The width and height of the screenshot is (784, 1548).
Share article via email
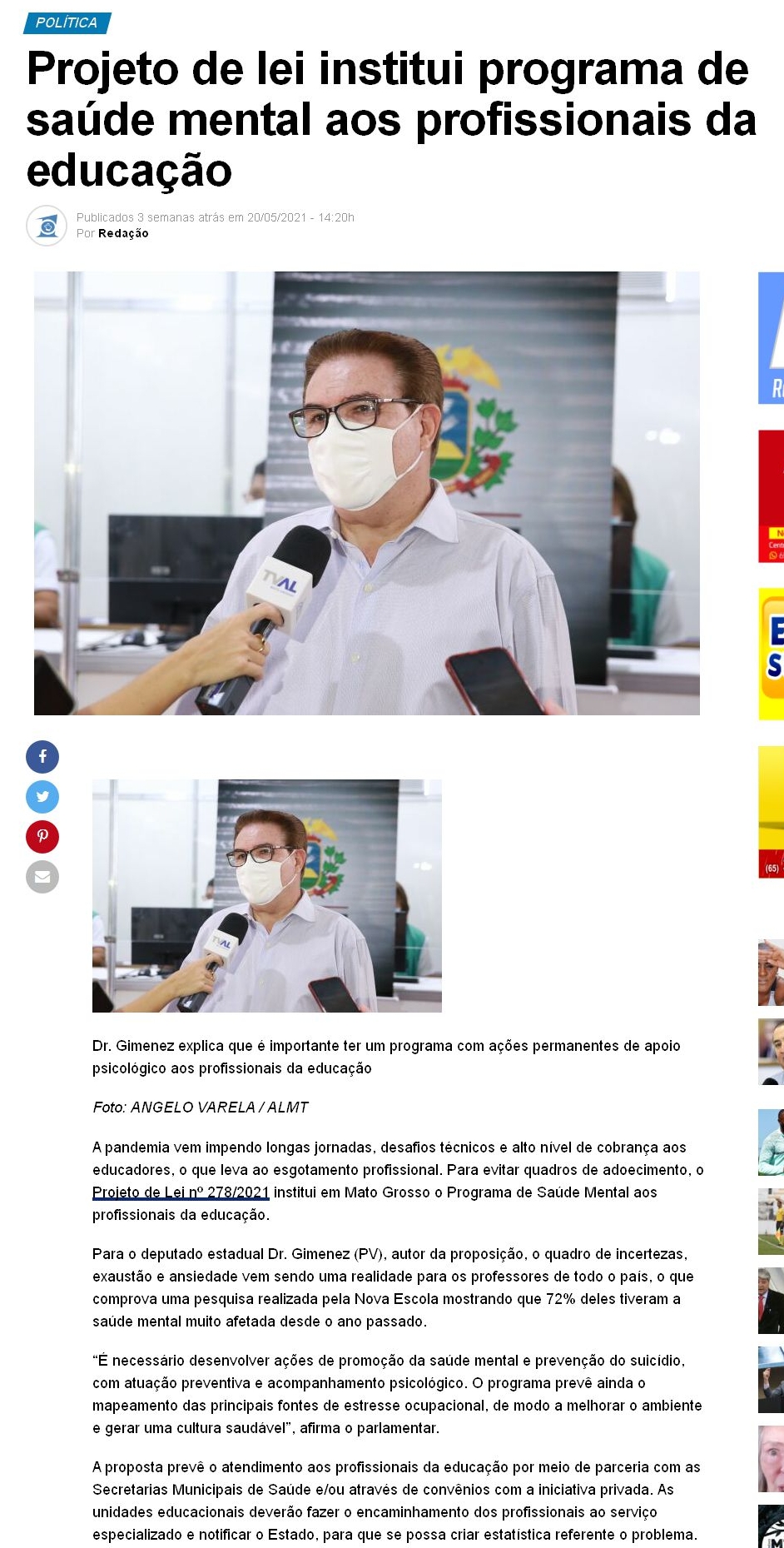(42, 876)
